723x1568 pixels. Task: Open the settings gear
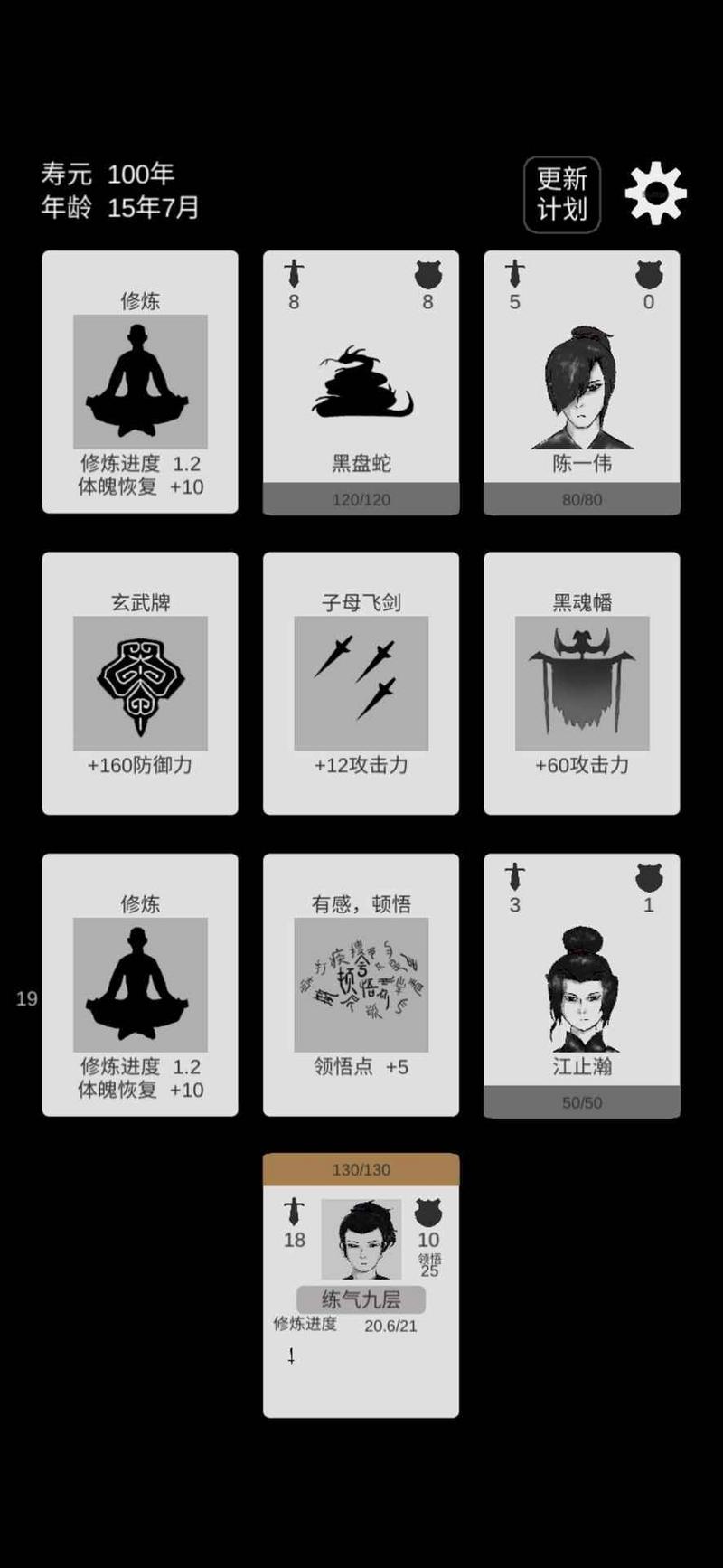(655, 194)
